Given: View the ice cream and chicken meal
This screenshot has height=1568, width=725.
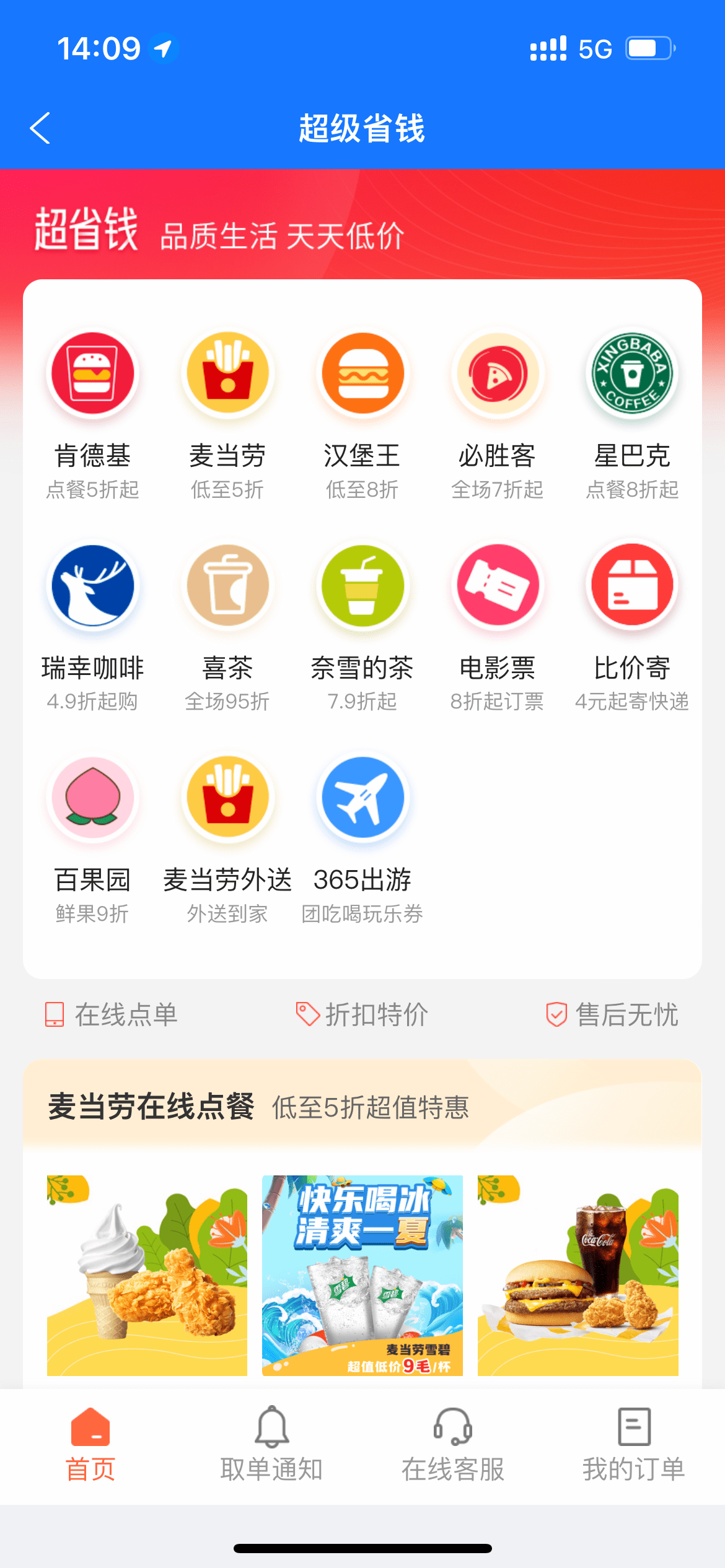Looking at the screenshot, I should (x=147, y=1274).
